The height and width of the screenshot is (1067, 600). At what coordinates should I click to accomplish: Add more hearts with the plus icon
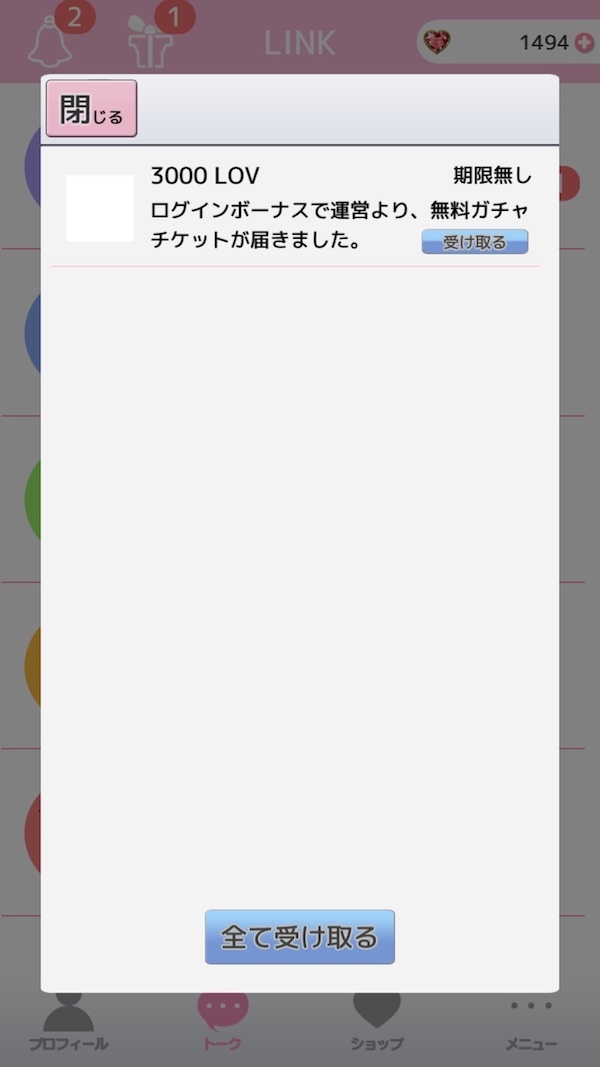pos(584,43)
